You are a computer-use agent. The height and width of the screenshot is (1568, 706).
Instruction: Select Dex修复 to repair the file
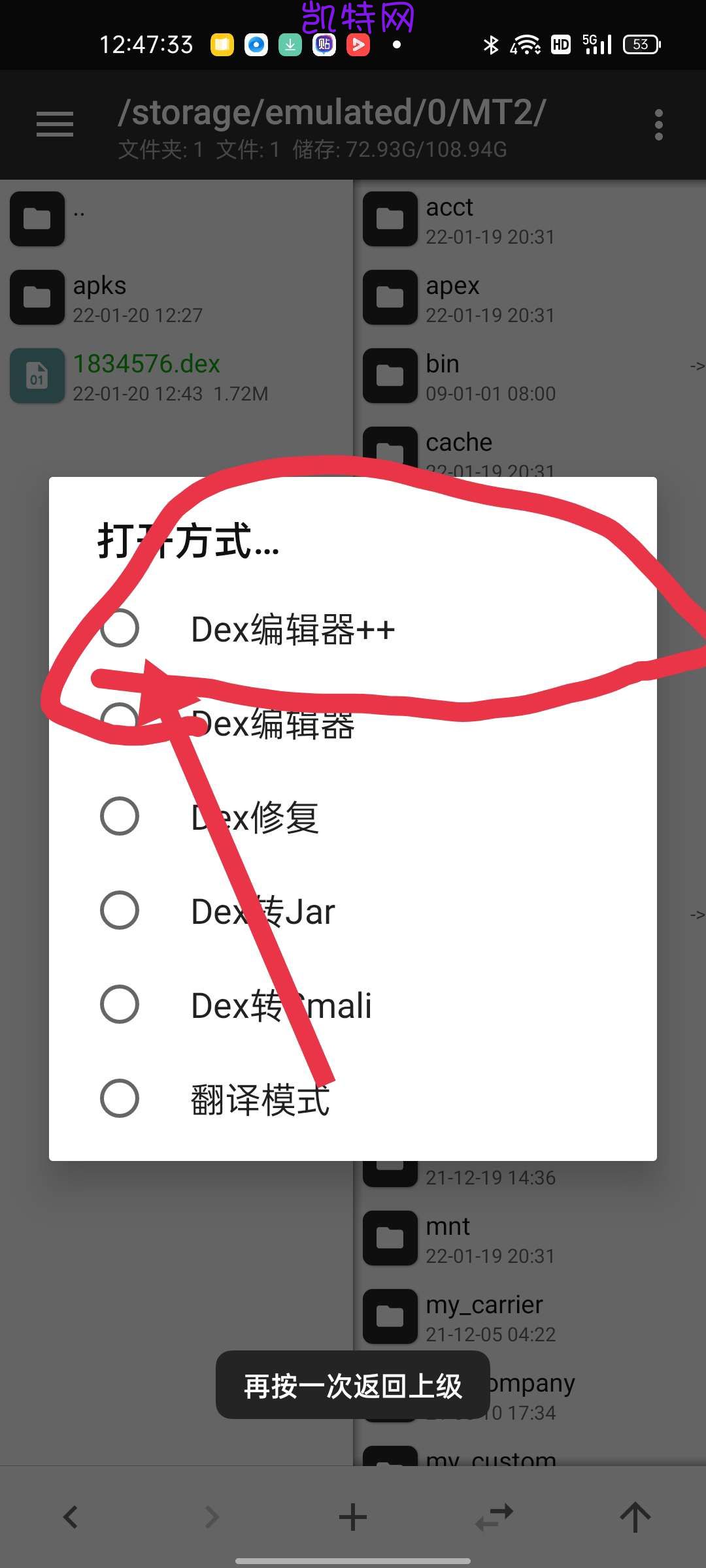point(255,817)
